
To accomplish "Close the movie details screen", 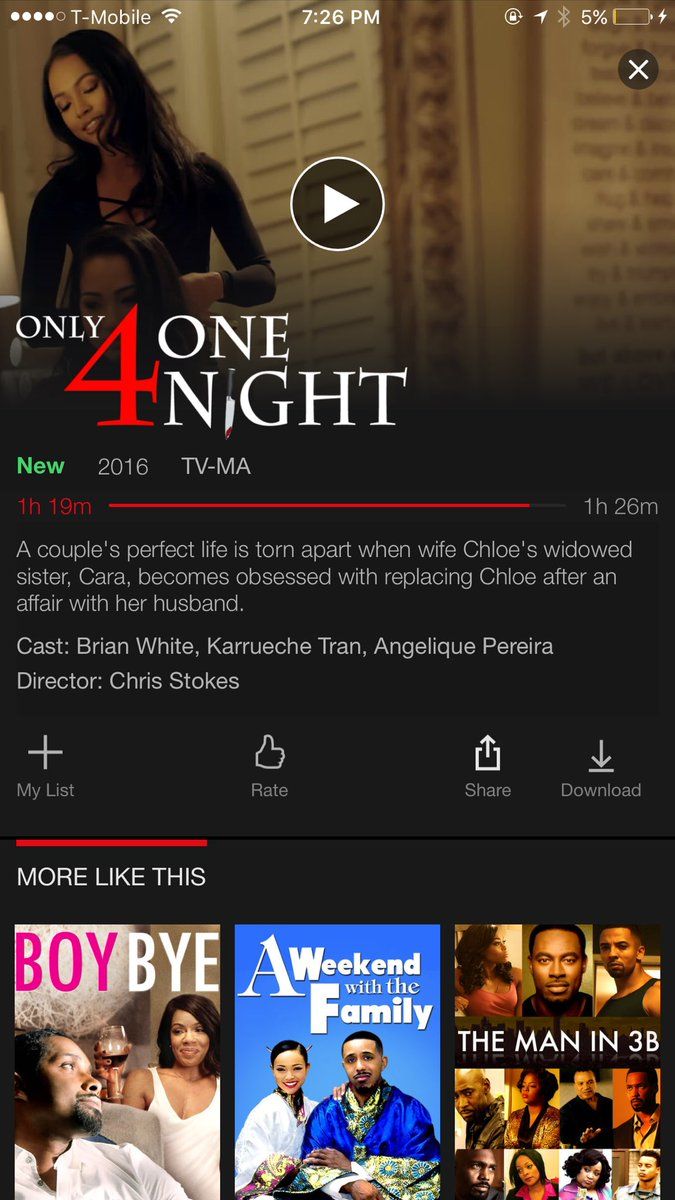I will (x=638, y=69).
